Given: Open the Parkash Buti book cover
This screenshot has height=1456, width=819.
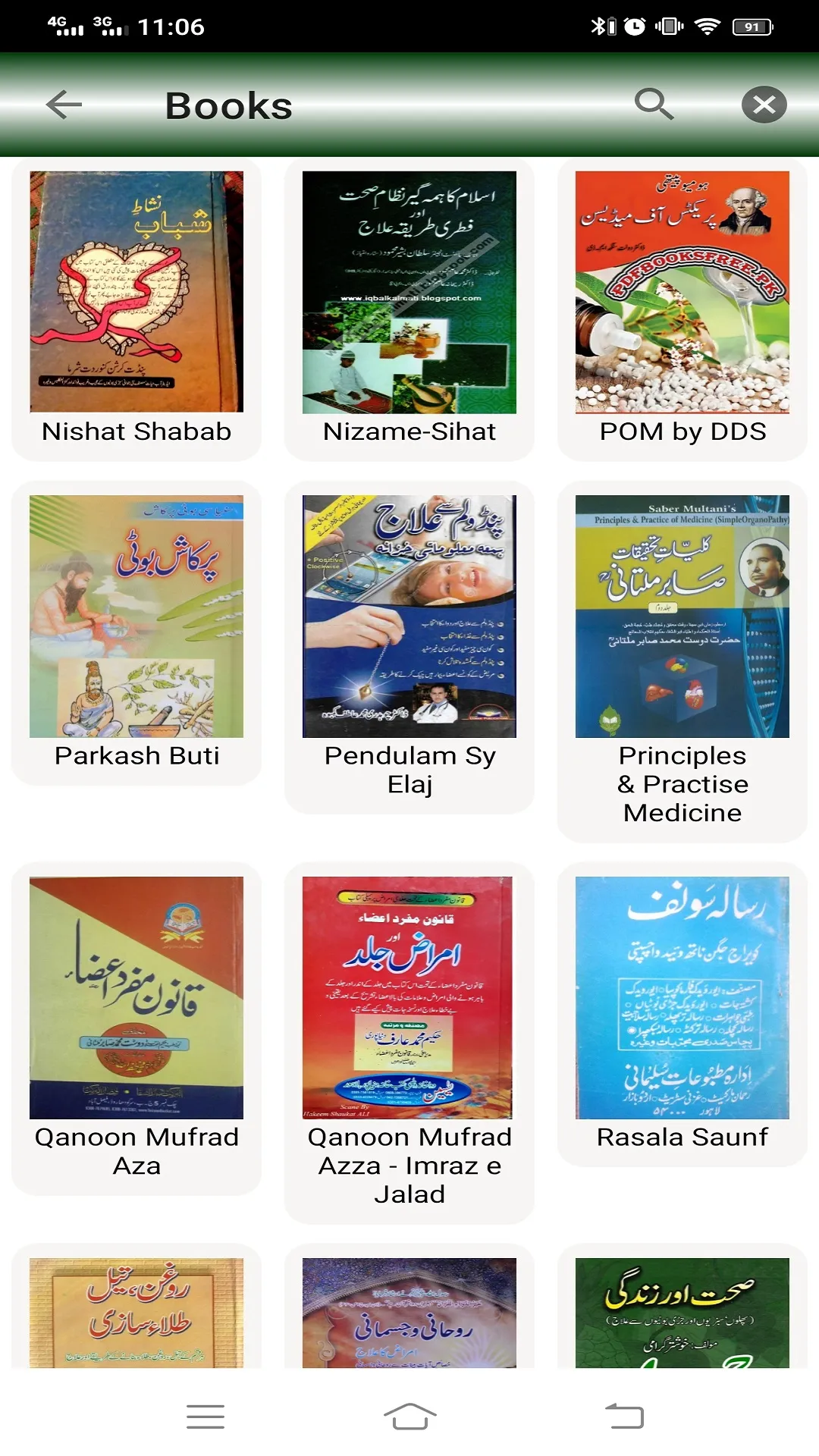Looking at the screenshot, I should tap(136, 614).
